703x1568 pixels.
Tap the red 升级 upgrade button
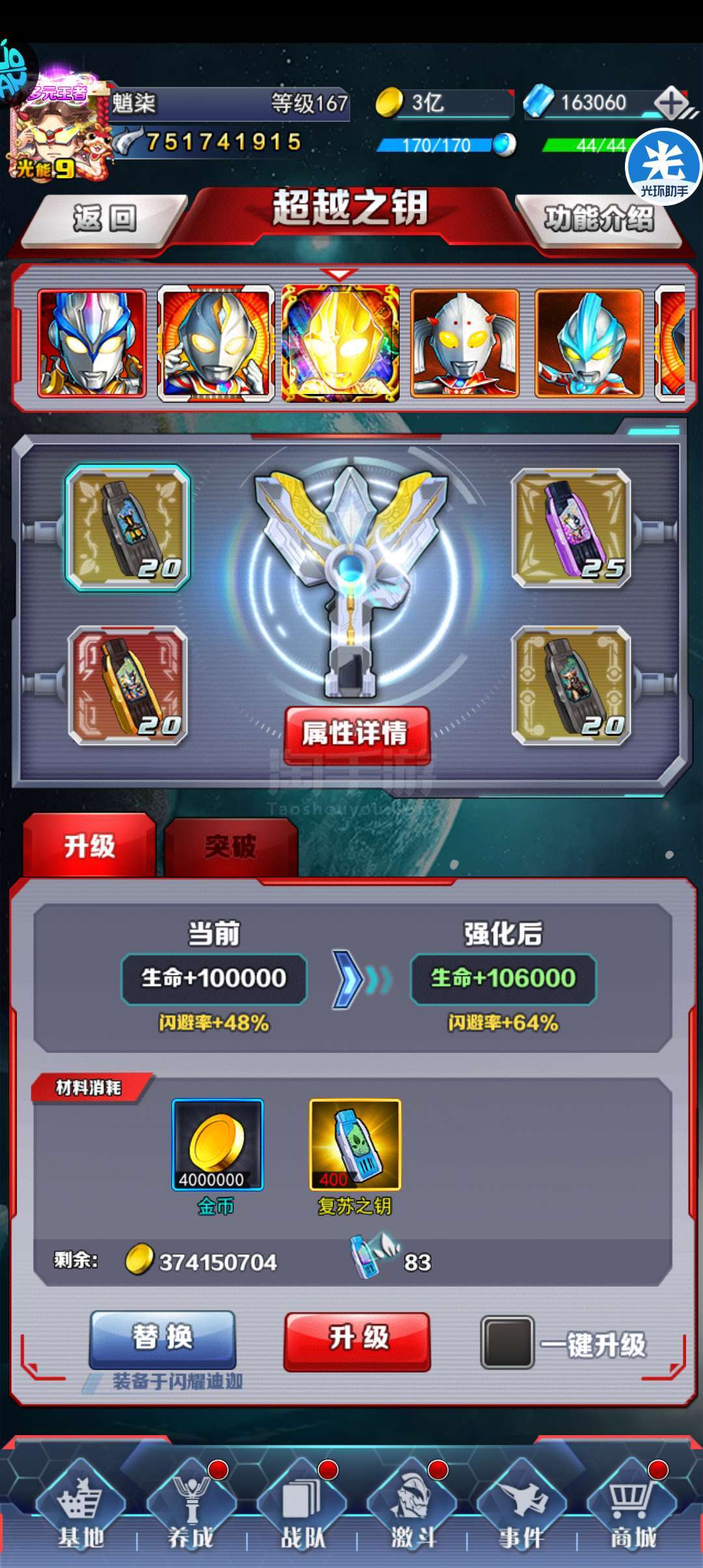[357, 1340]
